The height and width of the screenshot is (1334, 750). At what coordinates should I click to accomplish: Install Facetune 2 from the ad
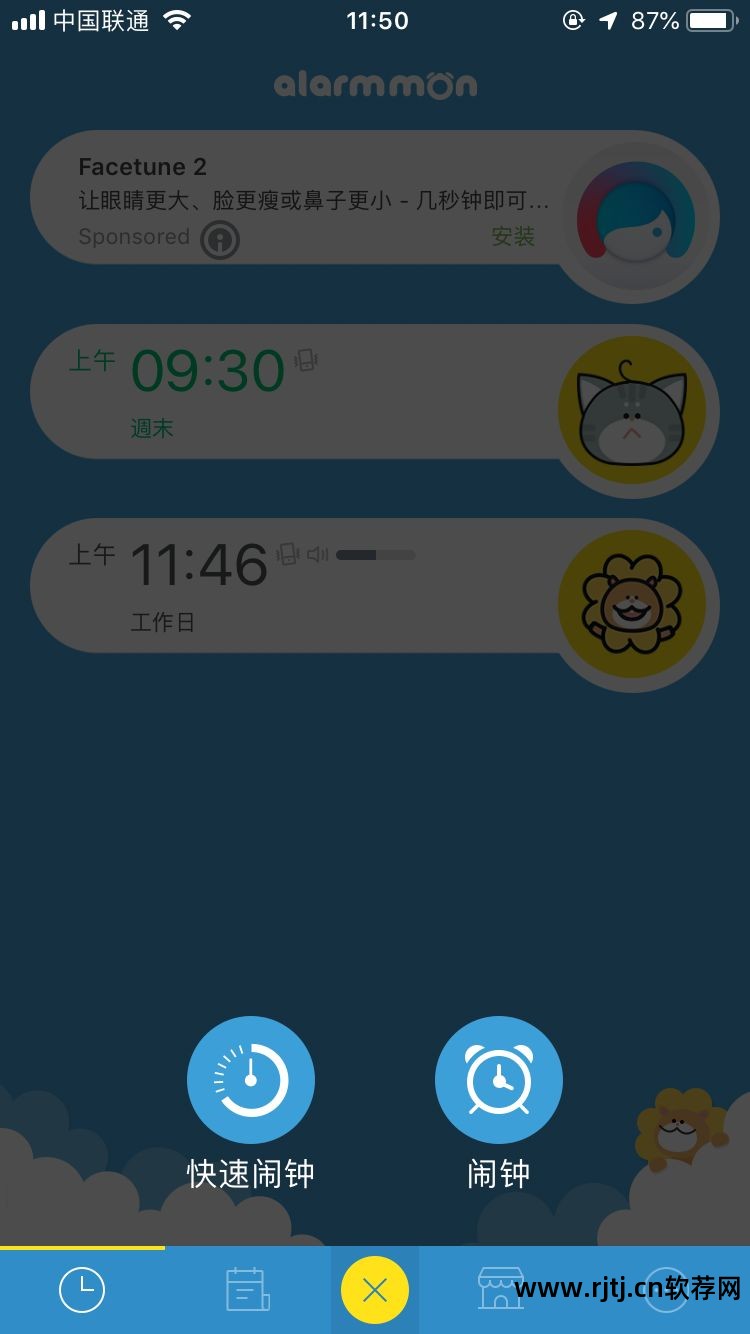click(513, 237)
